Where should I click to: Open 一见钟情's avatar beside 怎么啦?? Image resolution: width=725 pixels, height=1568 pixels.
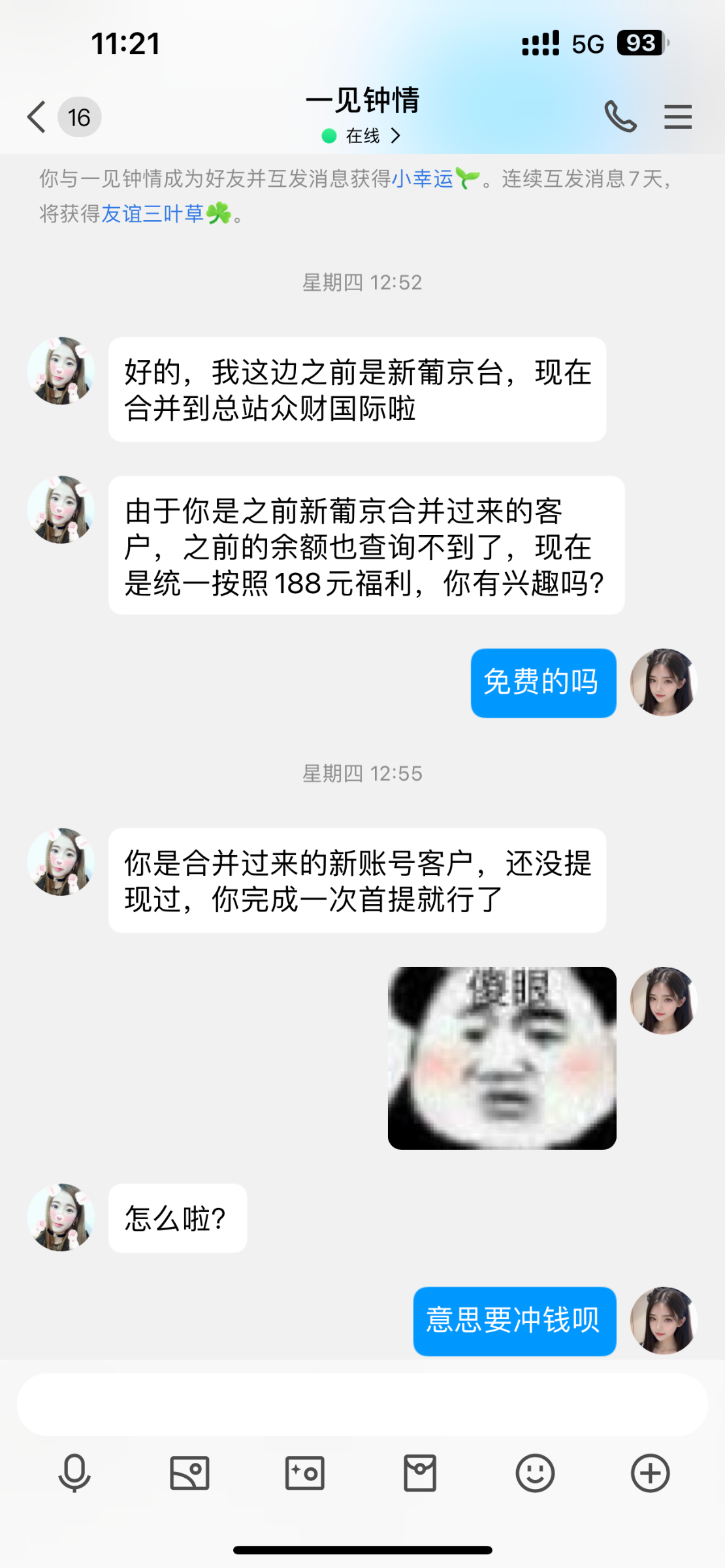coord(61,1217)
